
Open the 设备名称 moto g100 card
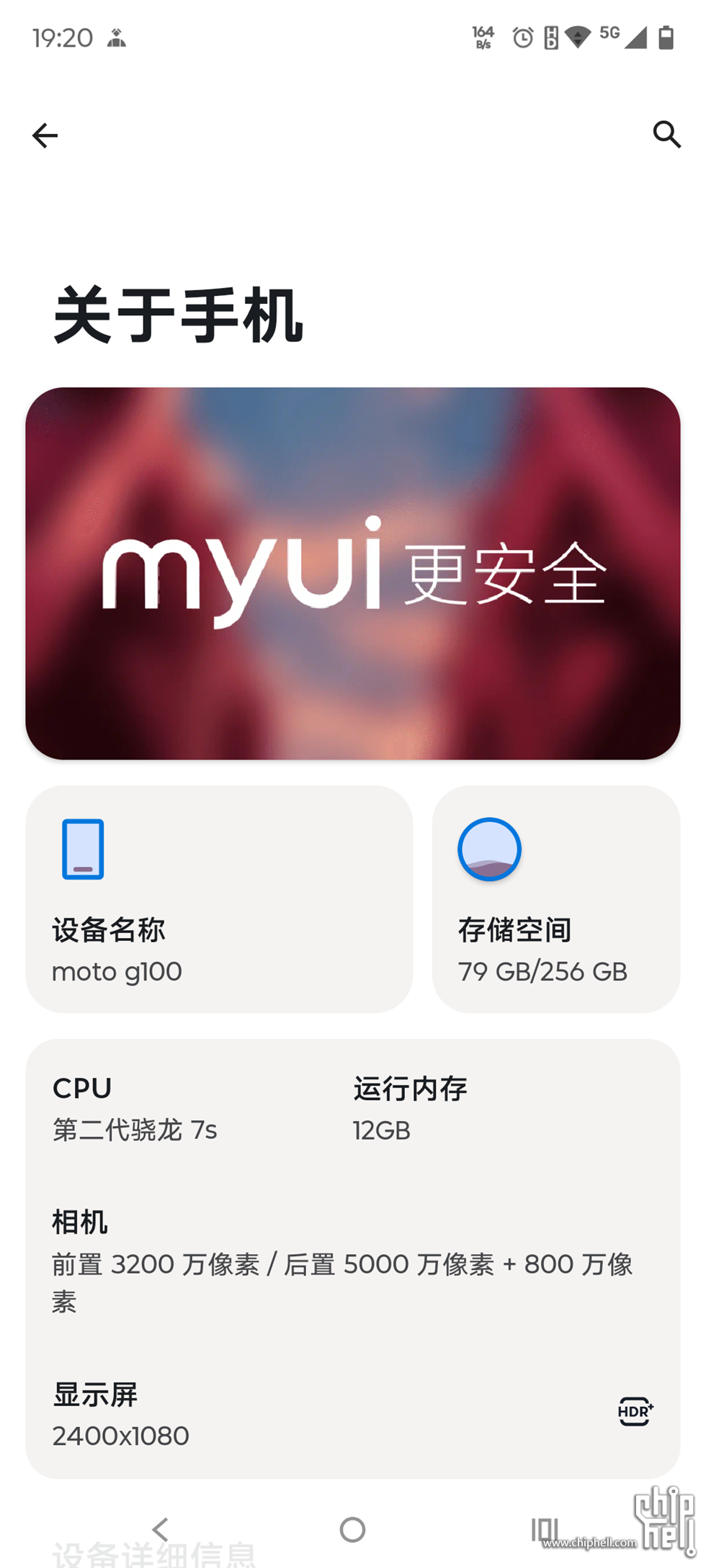(219, 898)
